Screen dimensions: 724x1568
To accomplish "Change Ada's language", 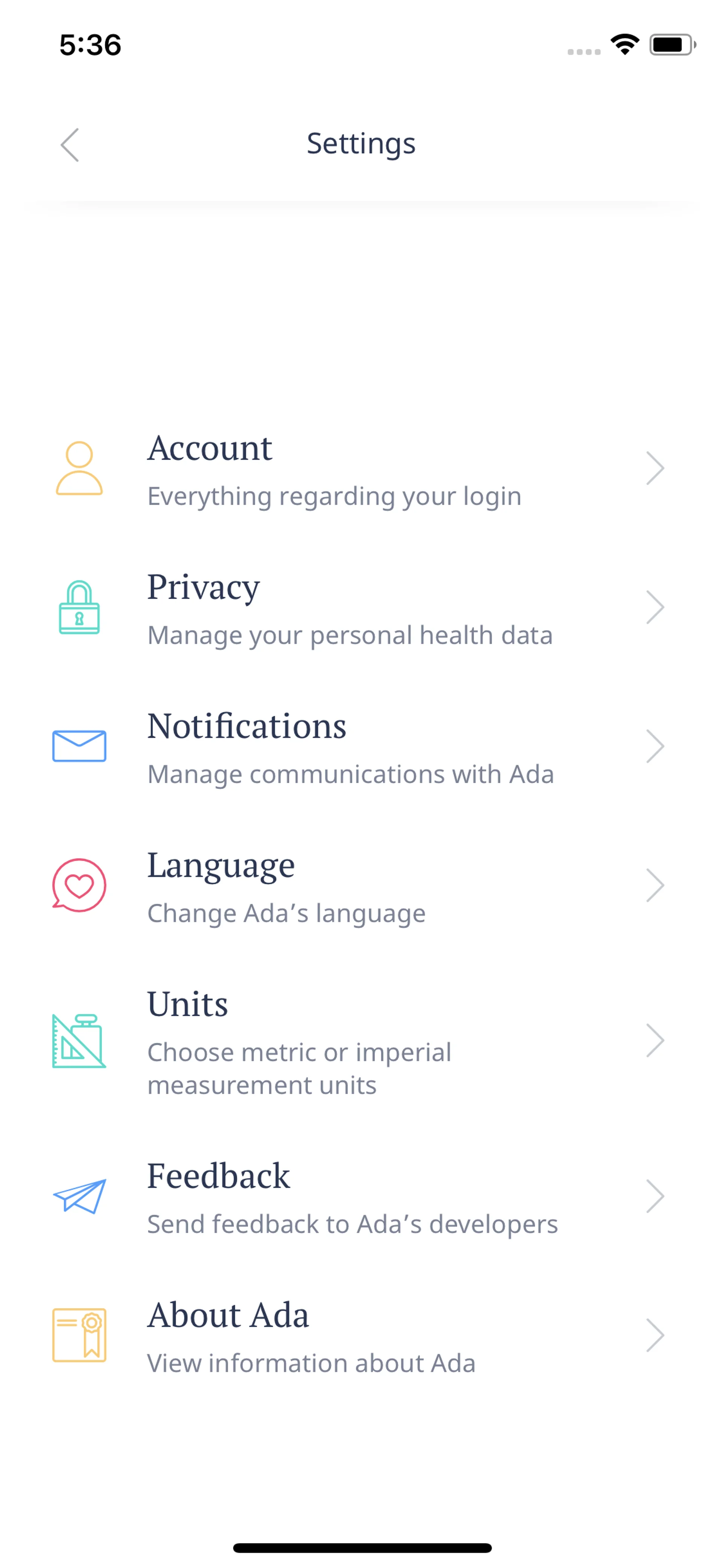I will [x=359, y=886].
